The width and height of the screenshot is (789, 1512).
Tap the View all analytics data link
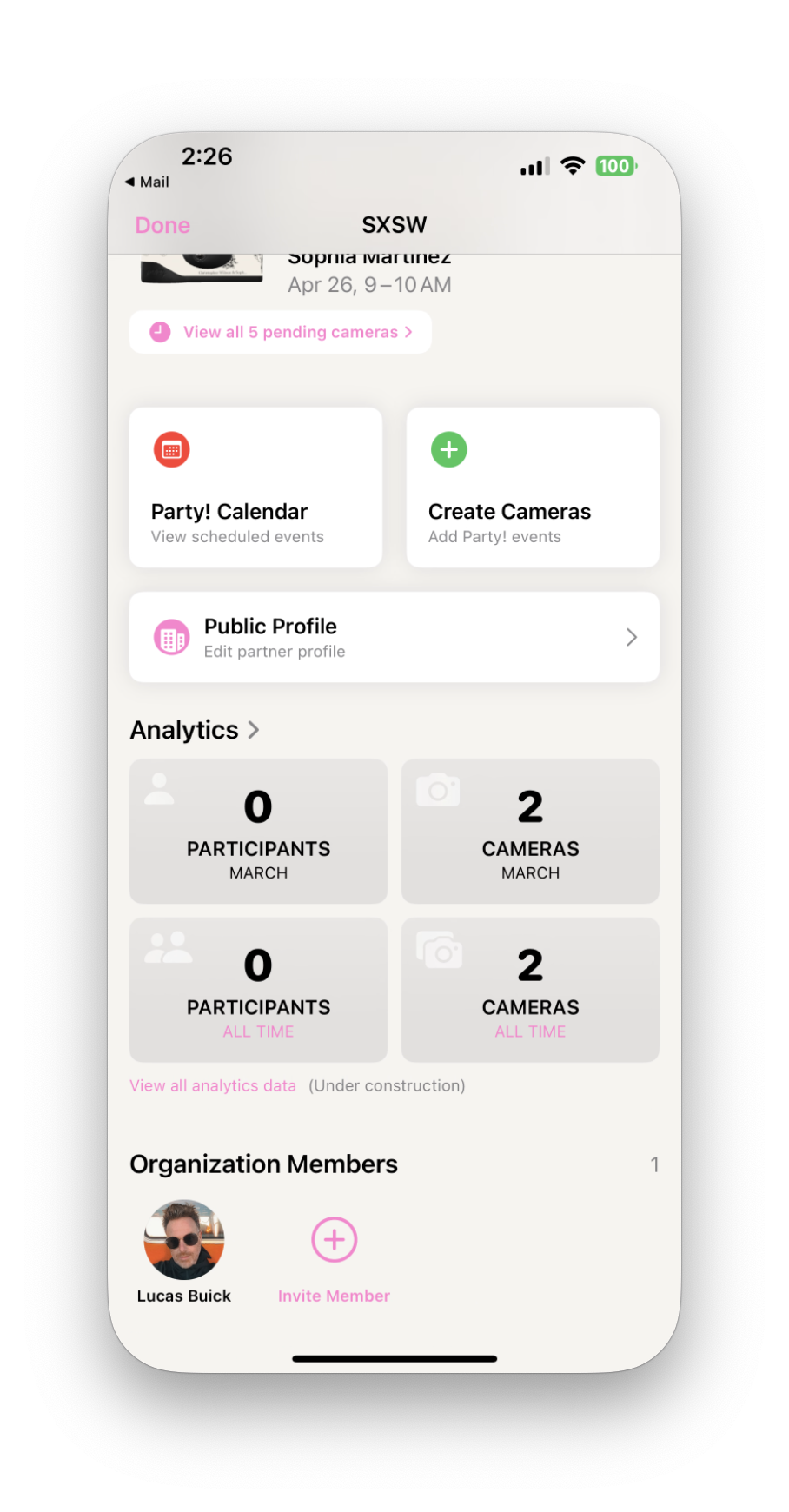coord(213,1085)
